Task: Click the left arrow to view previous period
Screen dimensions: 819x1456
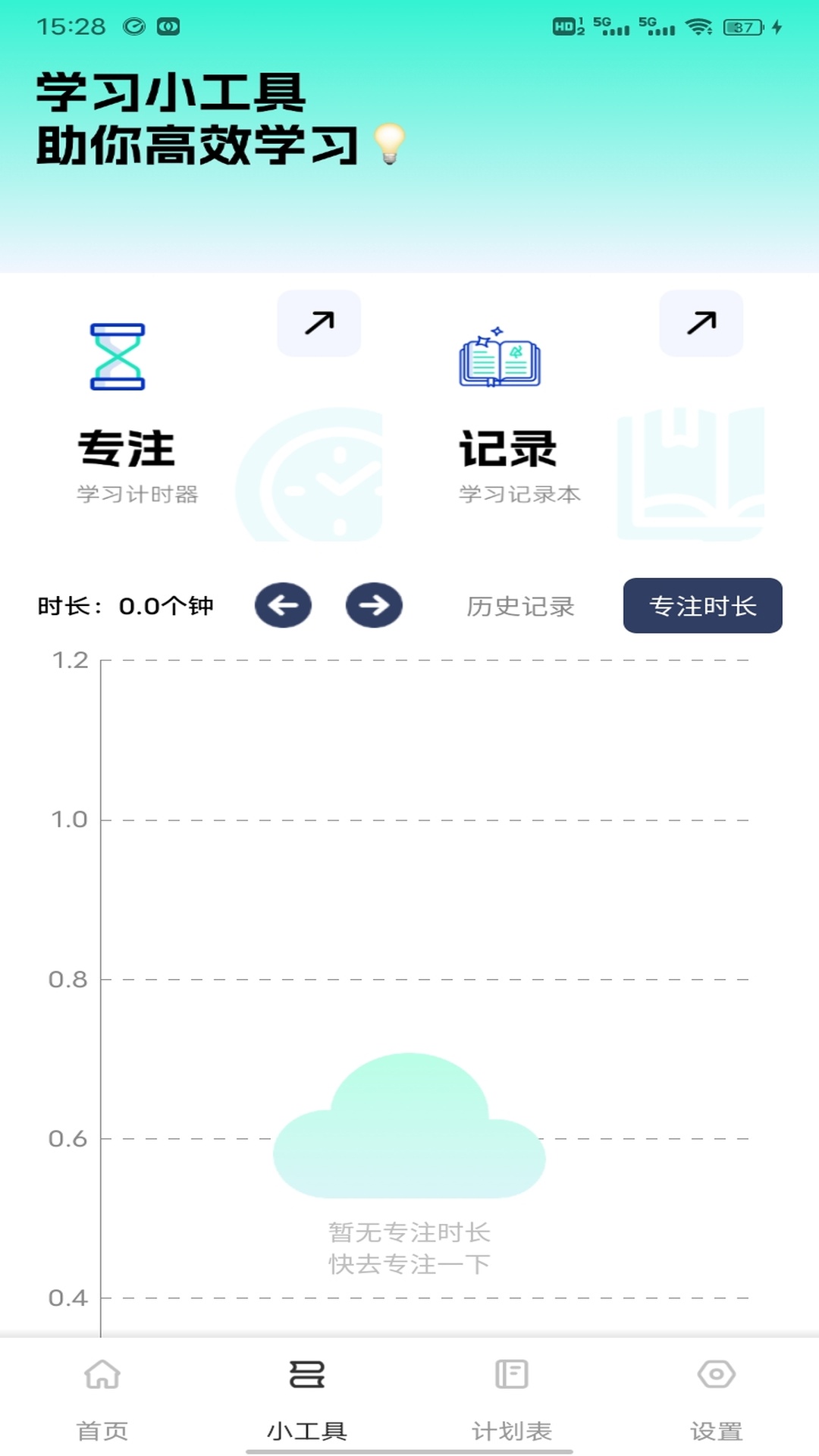Action: pyautogui.click(x=284, y=606)
